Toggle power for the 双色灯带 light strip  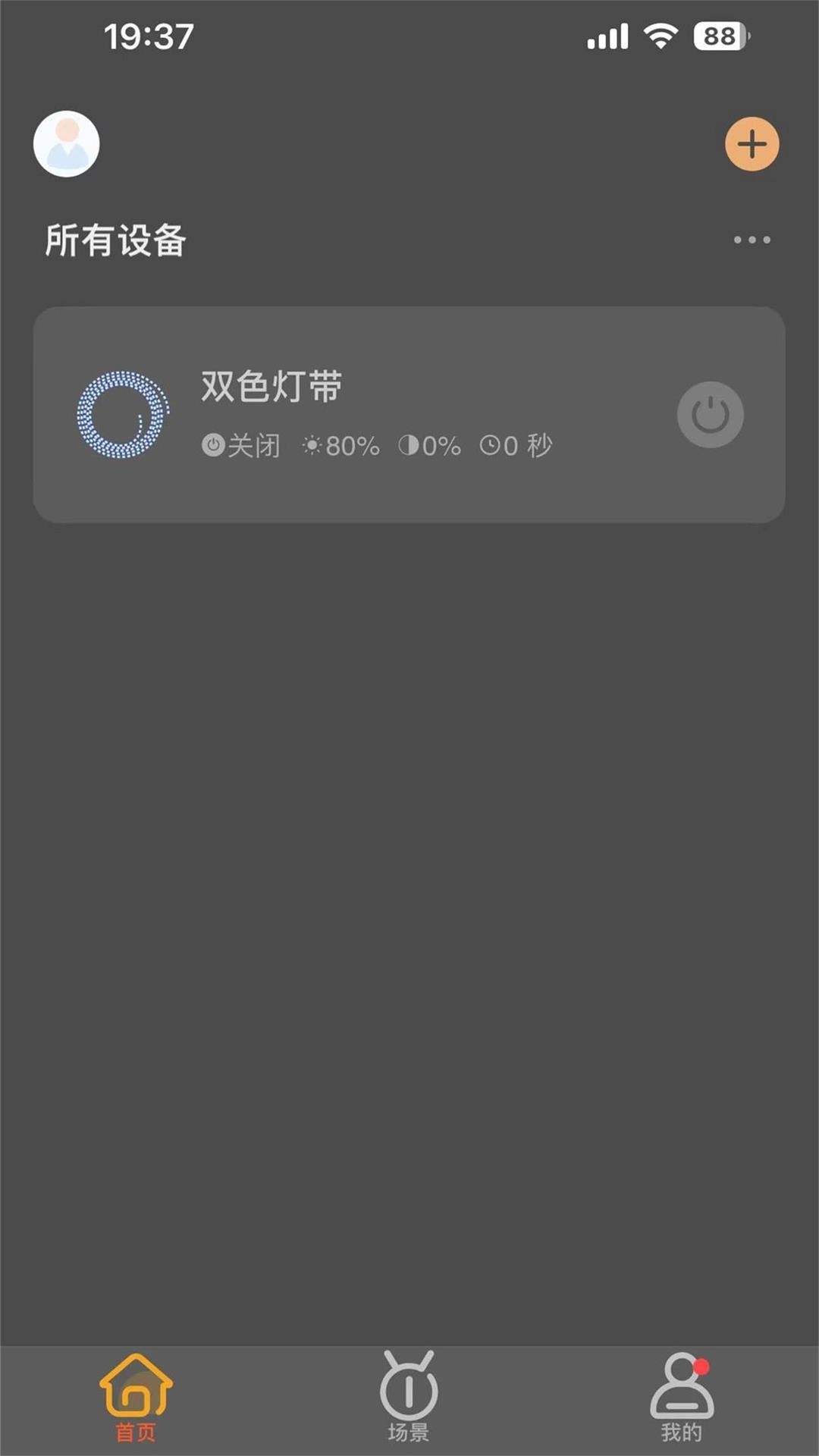pos(710,414)
